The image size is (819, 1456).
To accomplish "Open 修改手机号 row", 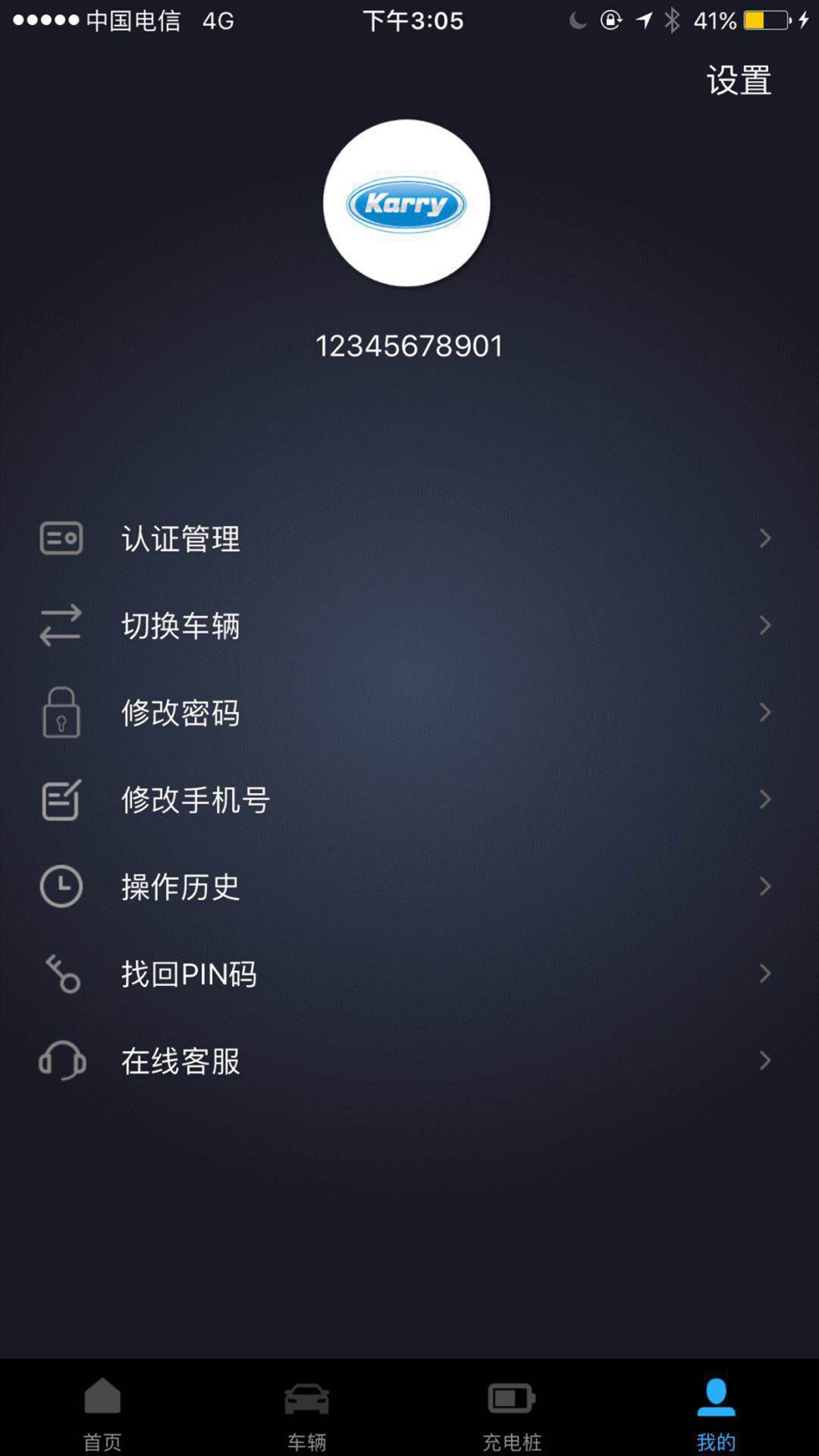I will point(409,799).
